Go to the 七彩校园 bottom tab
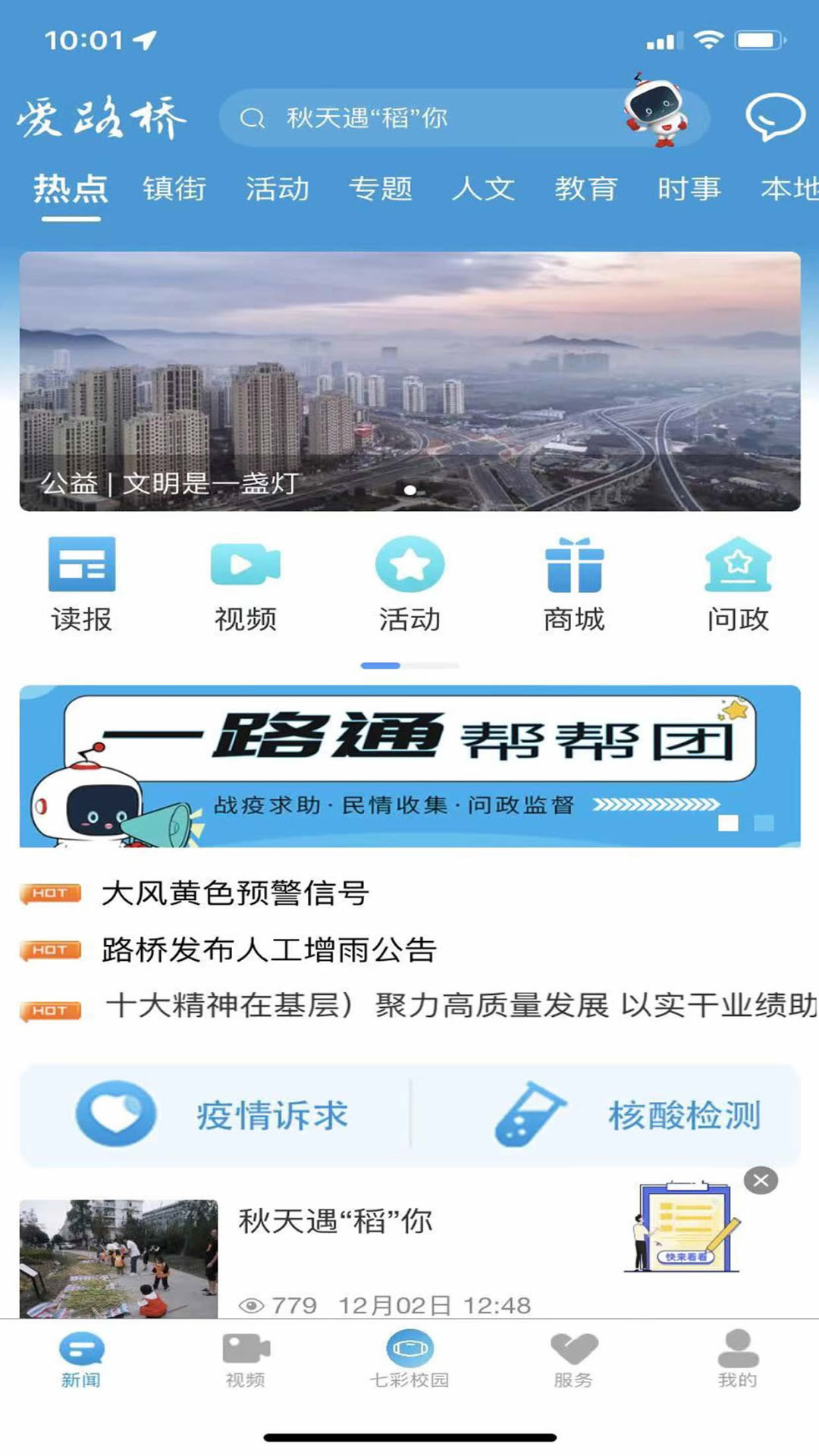Screen dimensions: 819x1456 [409, 1359]
